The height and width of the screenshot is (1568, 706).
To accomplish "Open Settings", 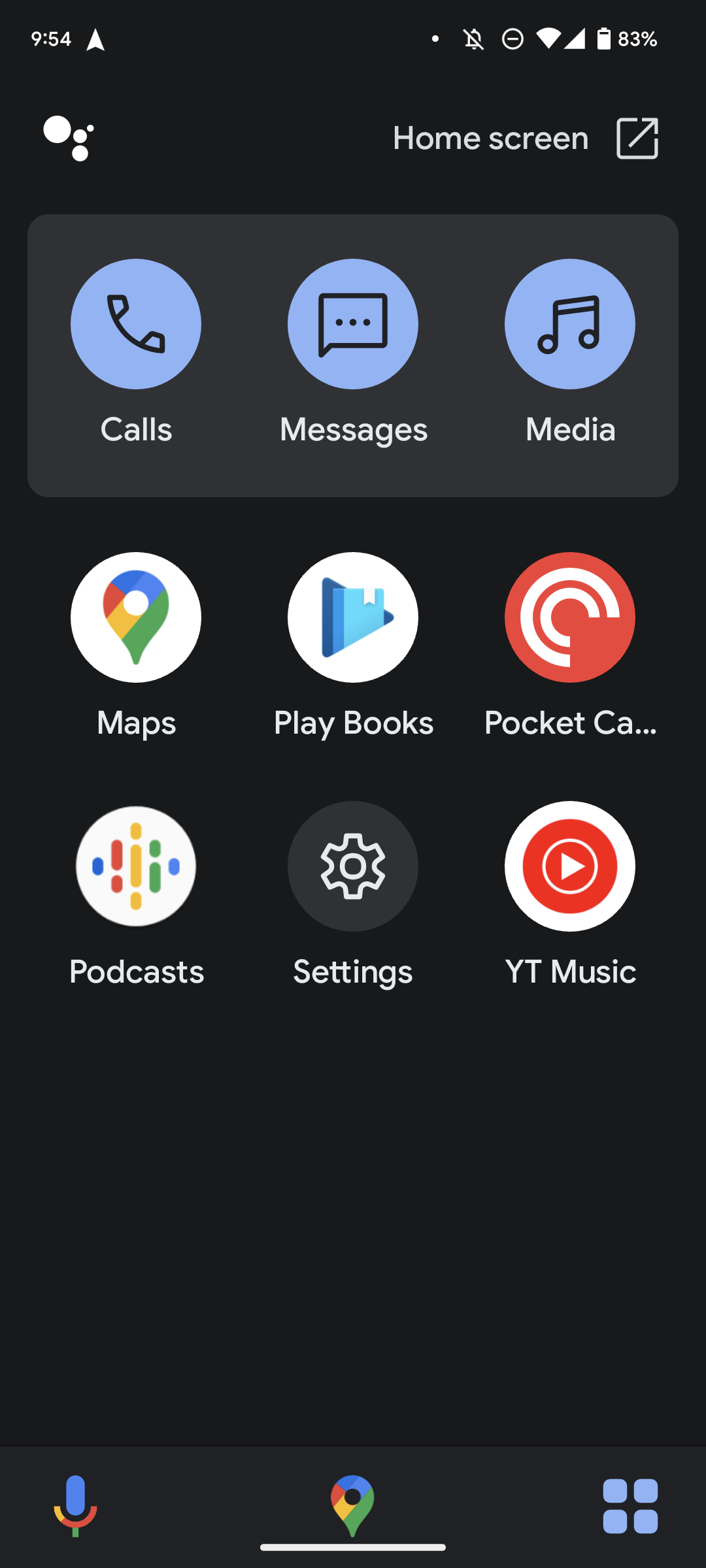I will click(x=353, y=866).
